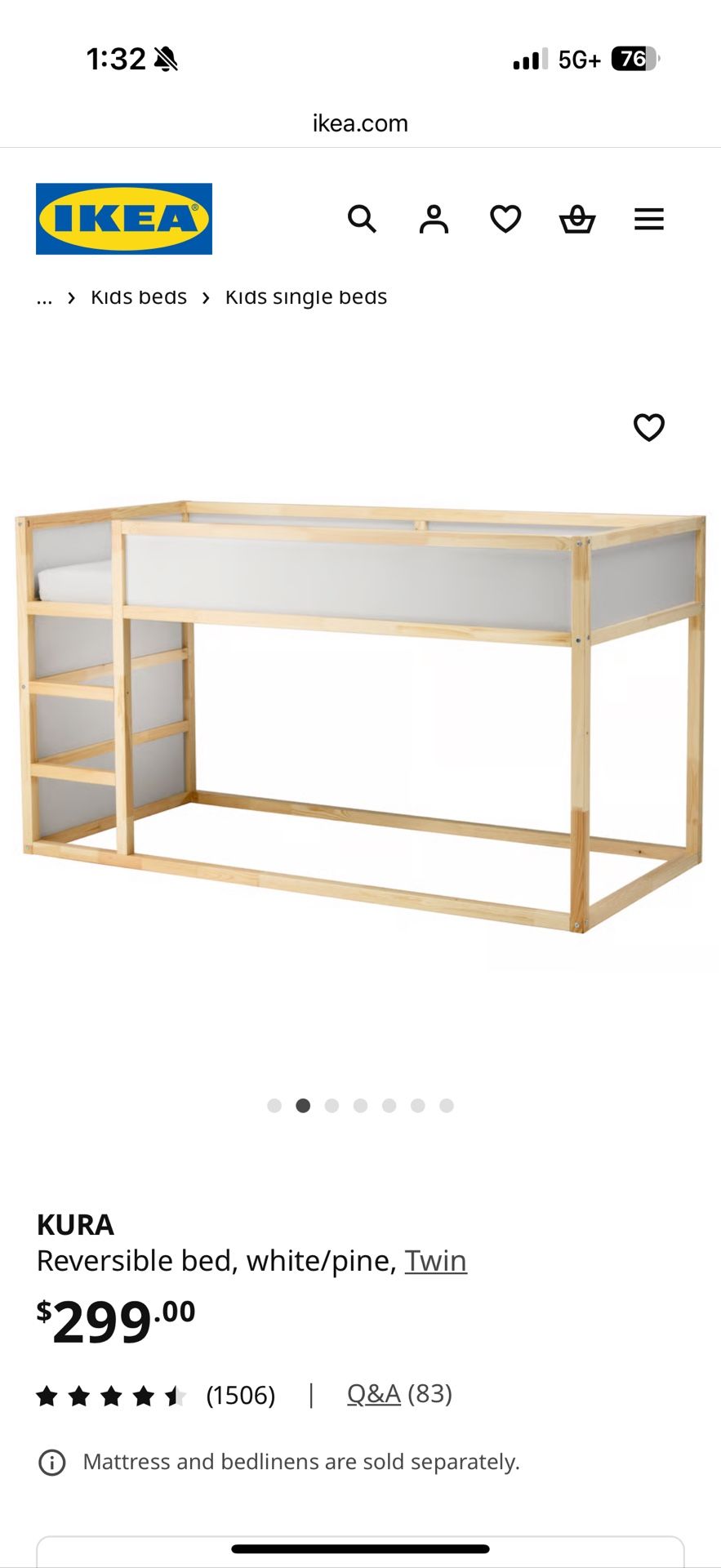Open the Twin size selector
Image resolution: width=721 pixels, height=1568 pixels.
point(435,1261)
